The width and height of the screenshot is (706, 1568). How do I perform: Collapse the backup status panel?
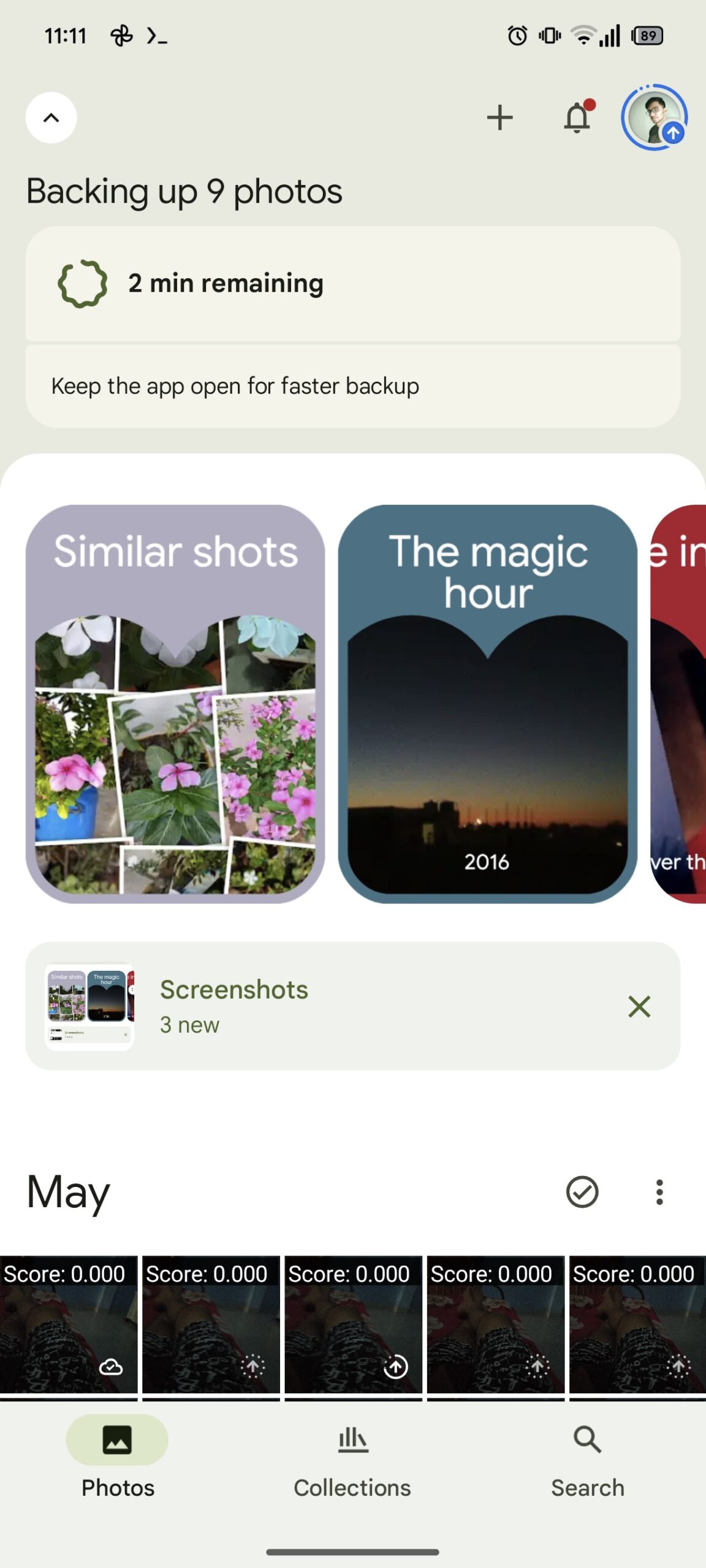51,118
